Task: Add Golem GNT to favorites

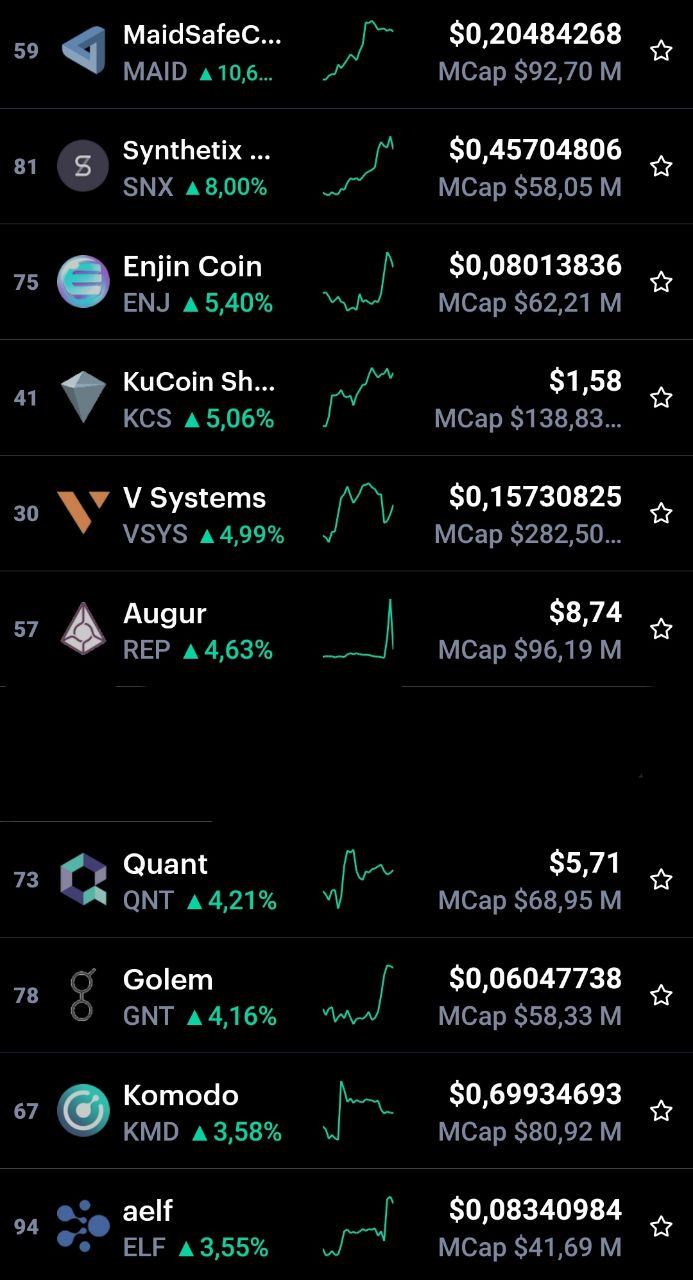Action: 661,995
